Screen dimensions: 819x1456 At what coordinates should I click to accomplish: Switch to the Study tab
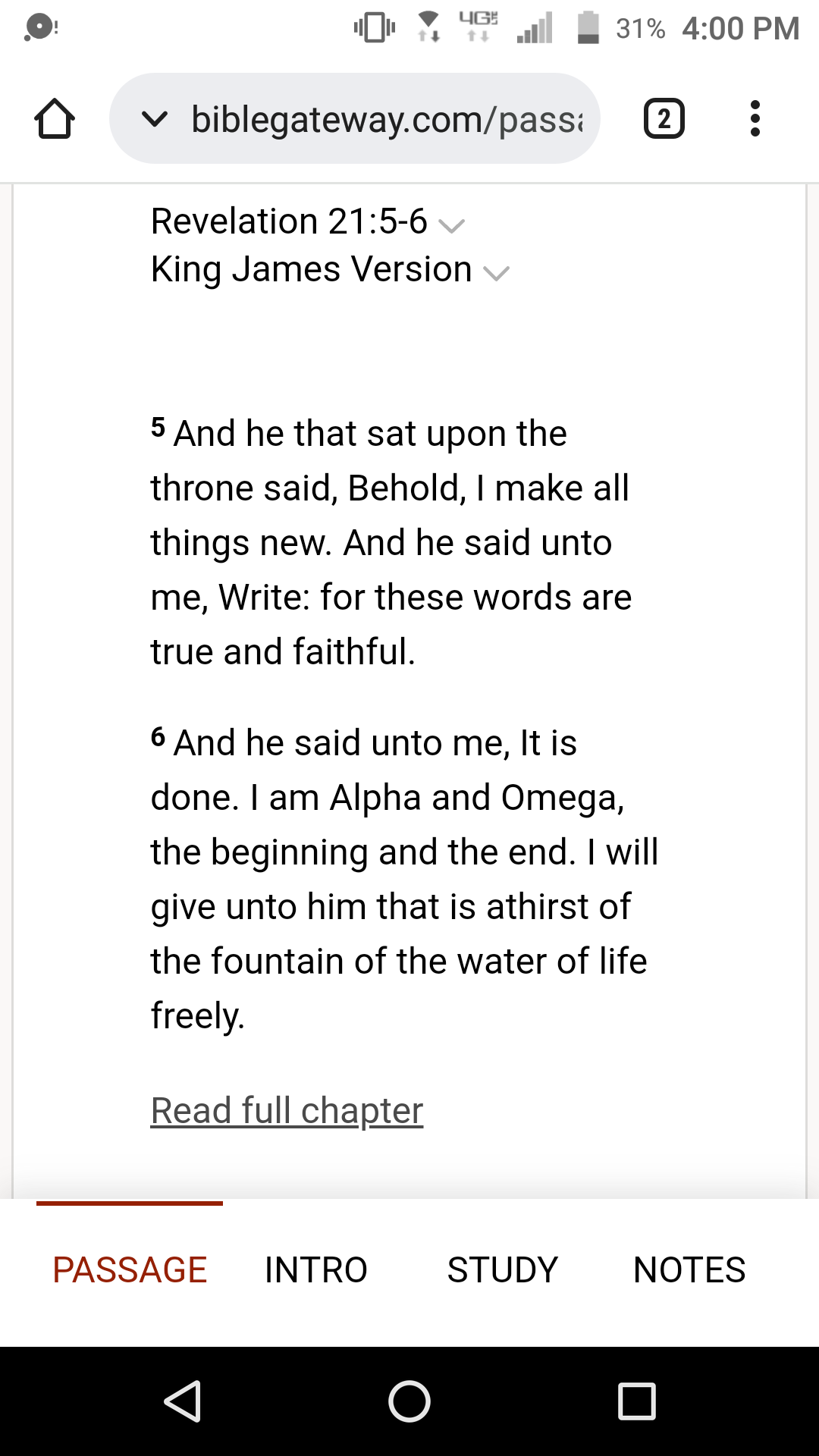tap(502, 1270)
